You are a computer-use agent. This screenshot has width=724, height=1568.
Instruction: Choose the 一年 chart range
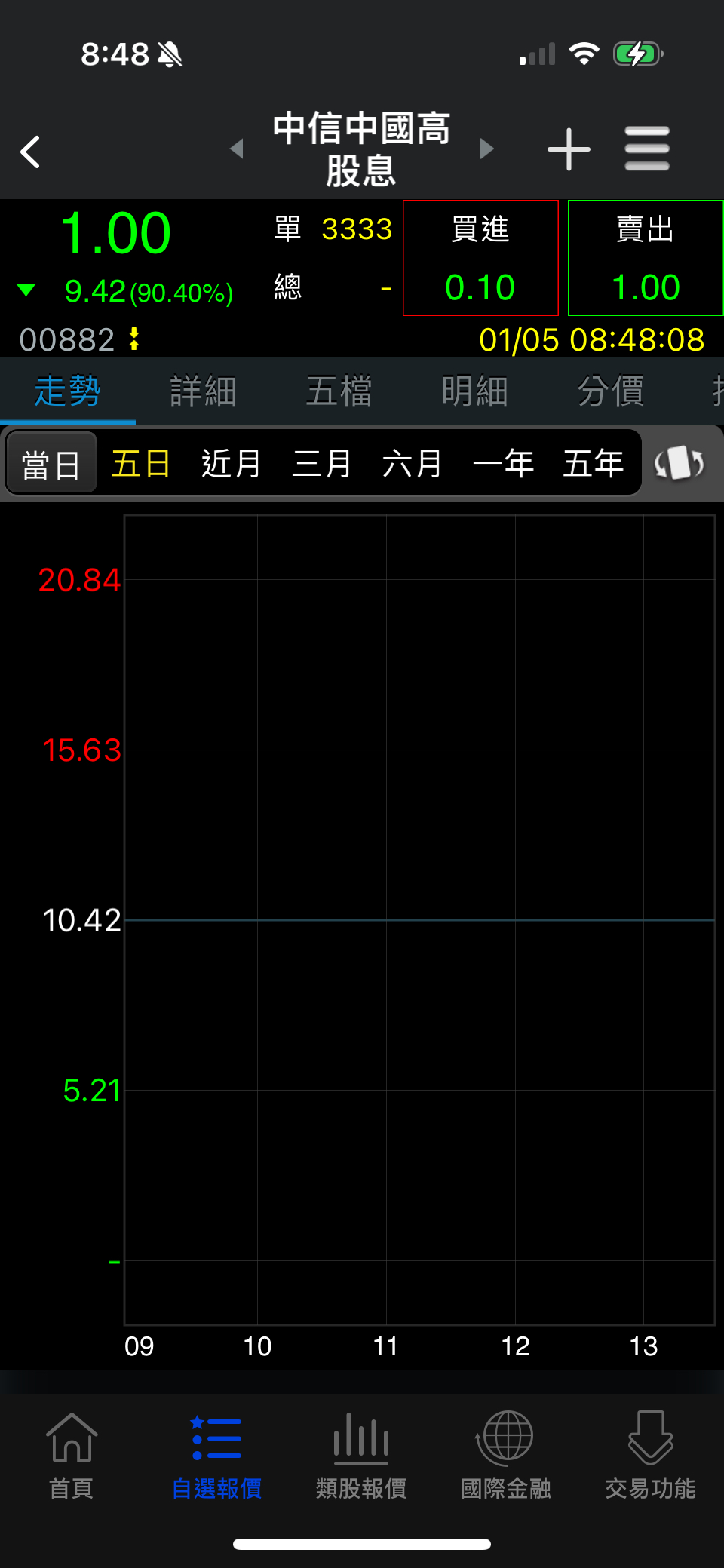coord(503,463)
